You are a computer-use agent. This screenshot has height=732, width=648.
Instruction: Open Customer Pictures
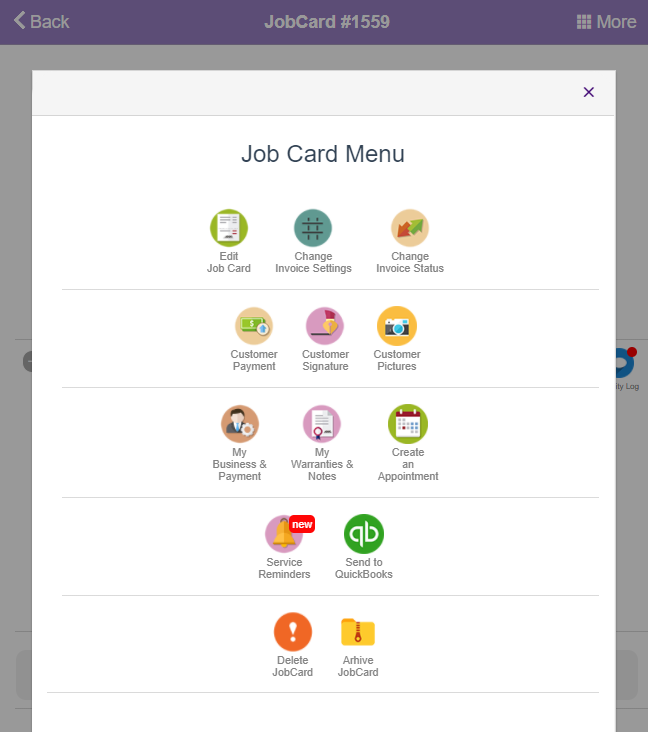pos(397,327)
